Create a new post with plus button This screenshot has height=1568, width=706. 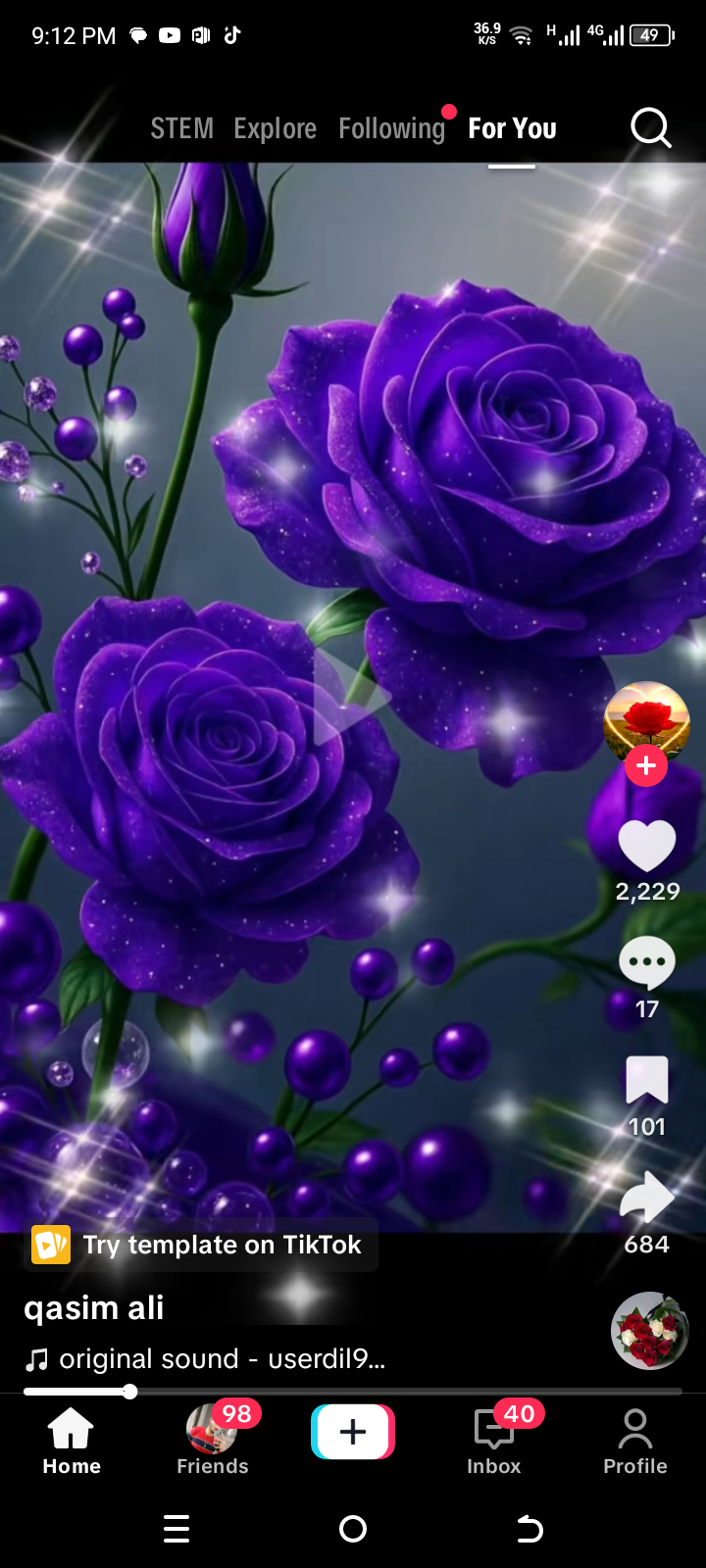(353, 1432)
